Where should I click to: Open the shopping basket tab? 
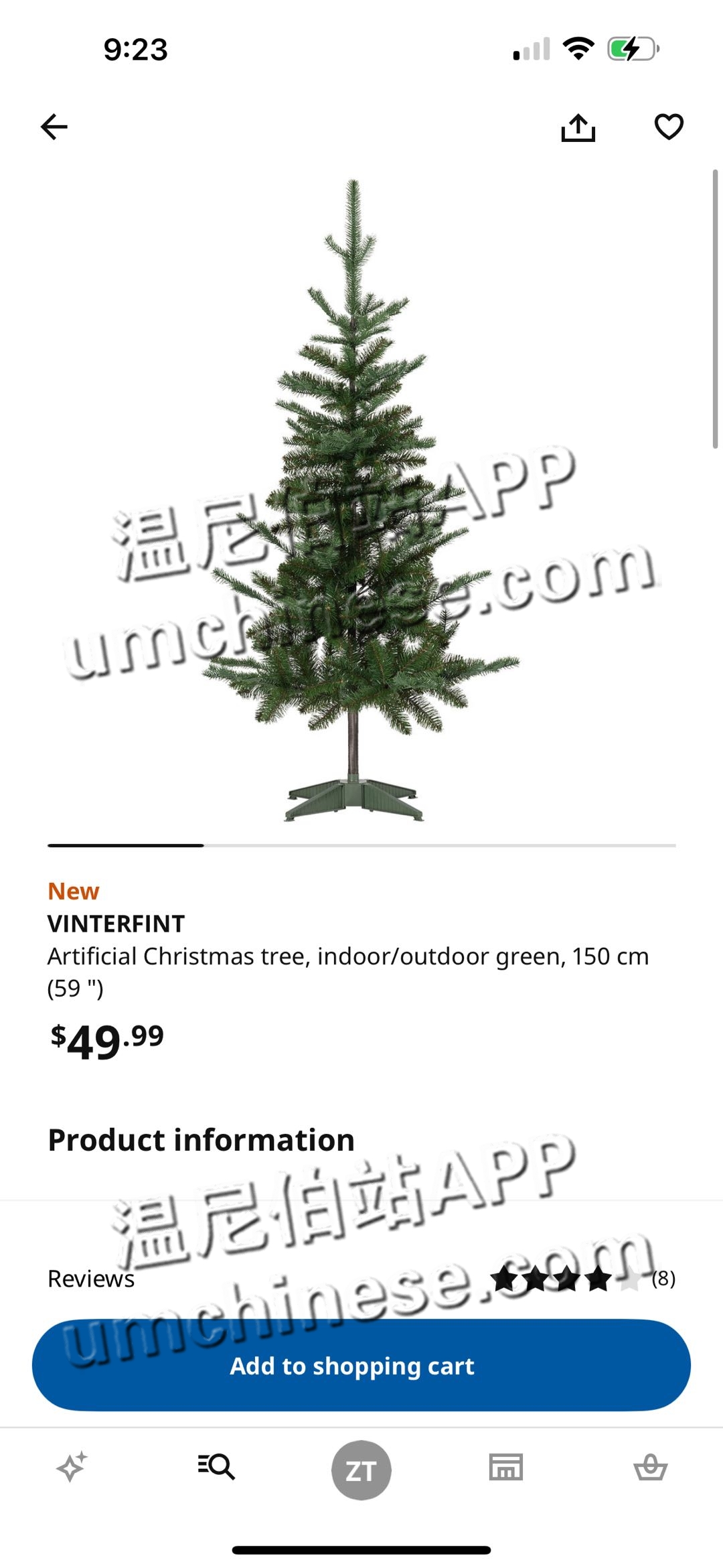tap(650, 1467)
